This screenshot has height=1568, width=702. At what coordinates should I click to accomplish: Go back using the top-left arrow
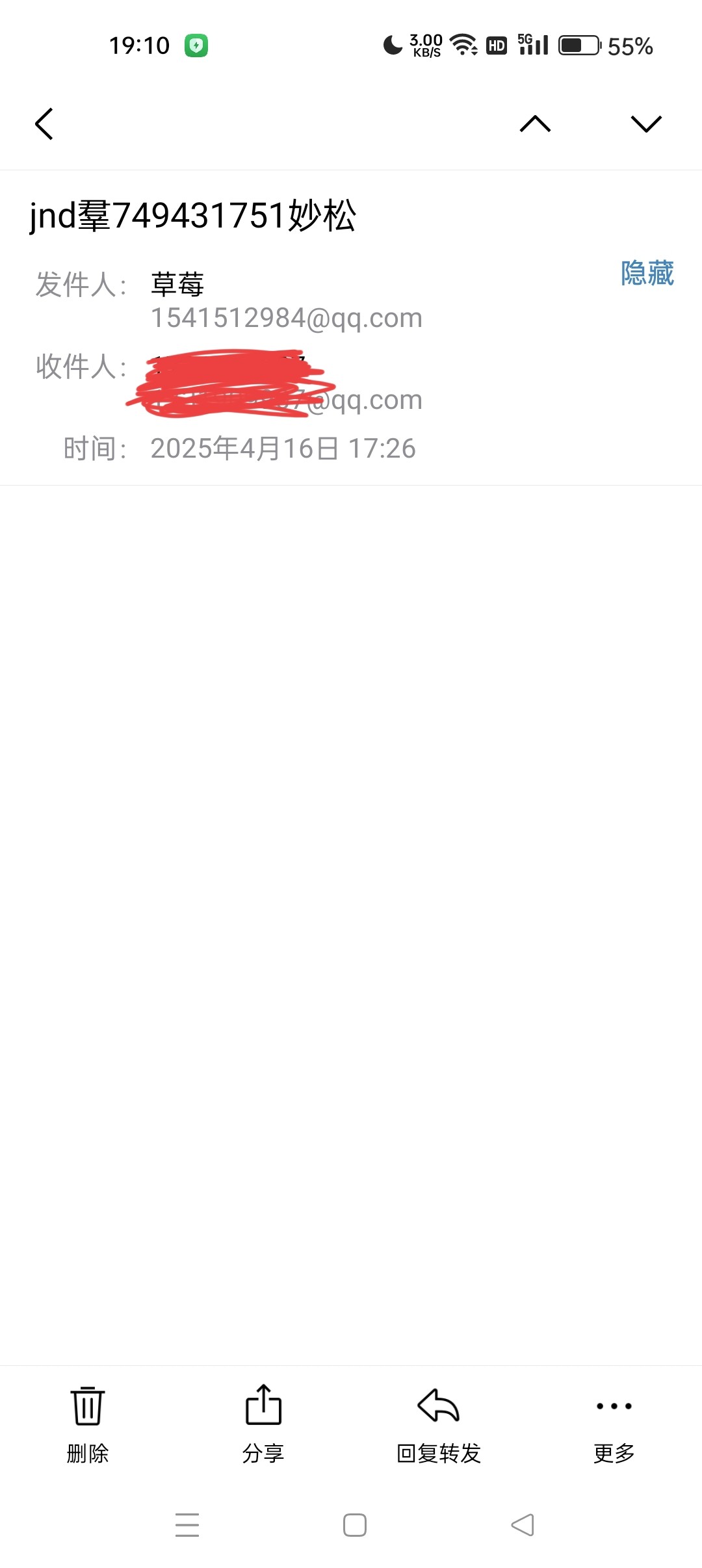click(44, 124)
